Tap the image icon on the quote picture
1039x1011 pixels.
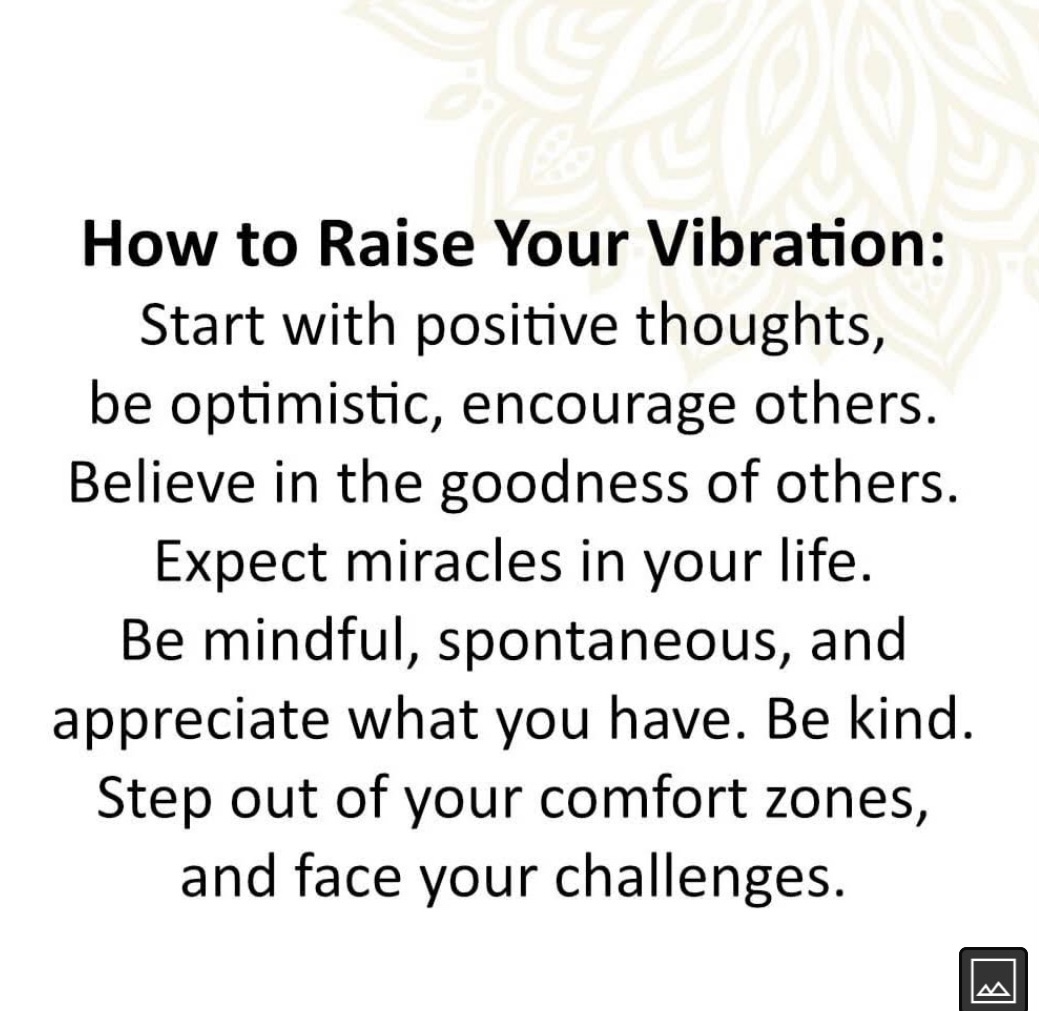click(x=993, y=980)
